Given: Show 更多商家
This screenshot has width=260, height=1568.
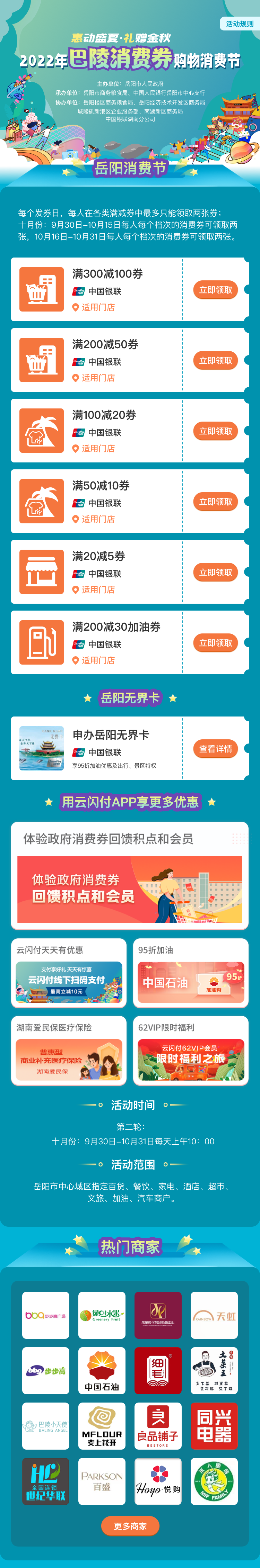Looking at the screenshot, I should [x=130, y=1526].
